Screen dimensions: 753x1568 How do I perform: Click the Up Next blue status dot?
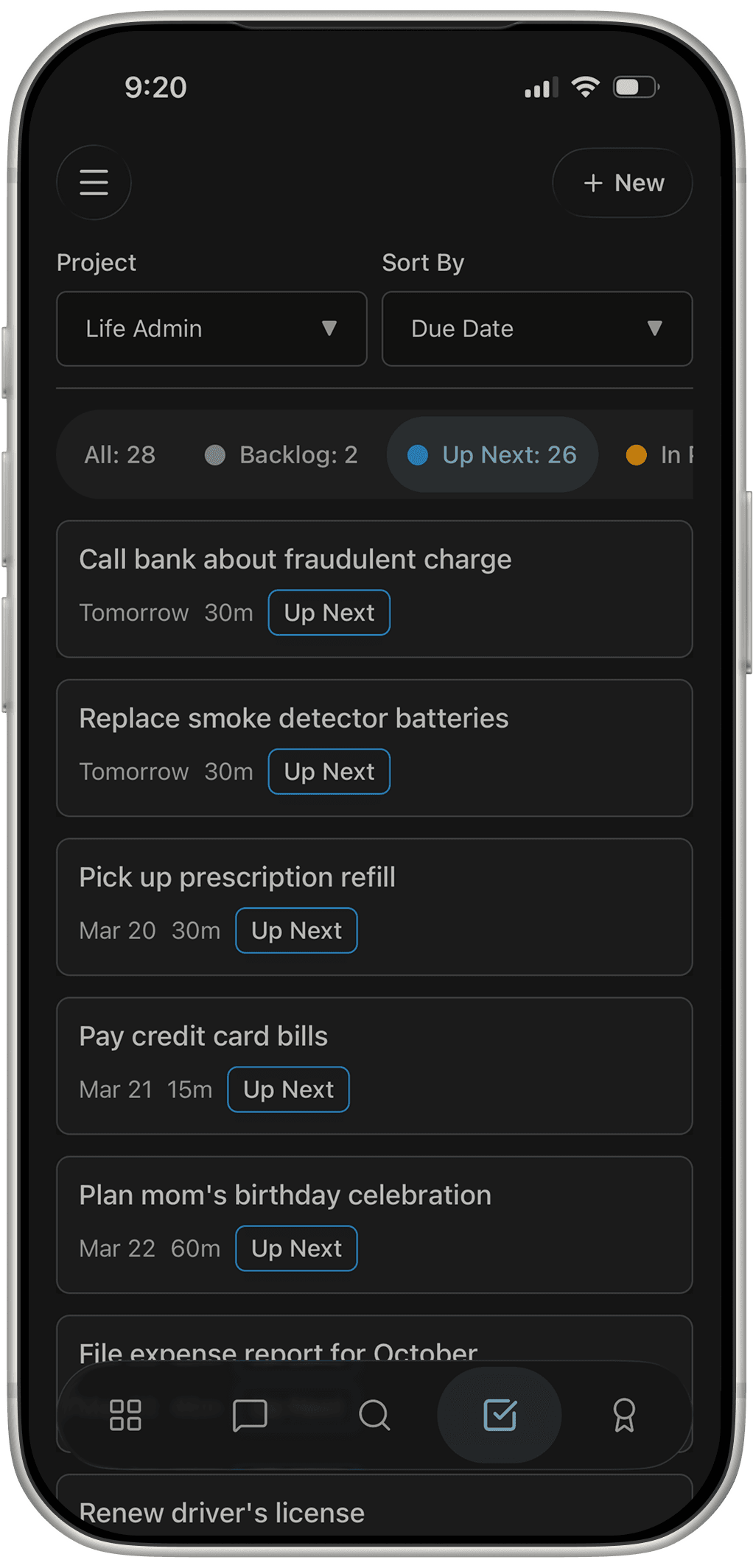[418, 455]
